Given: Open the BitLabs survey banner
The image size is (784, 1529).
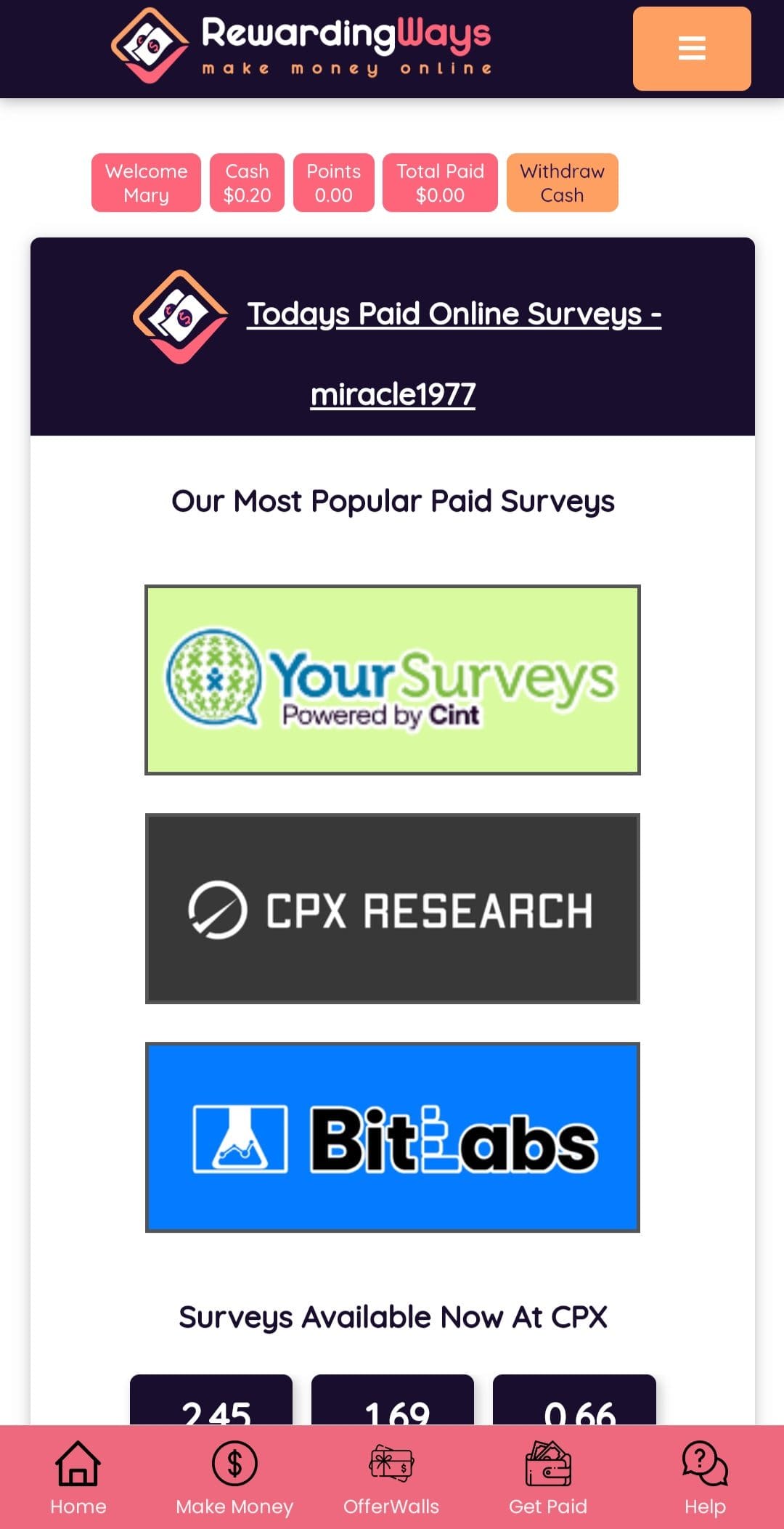Looking at the screenshot, I should (393, 1137).
